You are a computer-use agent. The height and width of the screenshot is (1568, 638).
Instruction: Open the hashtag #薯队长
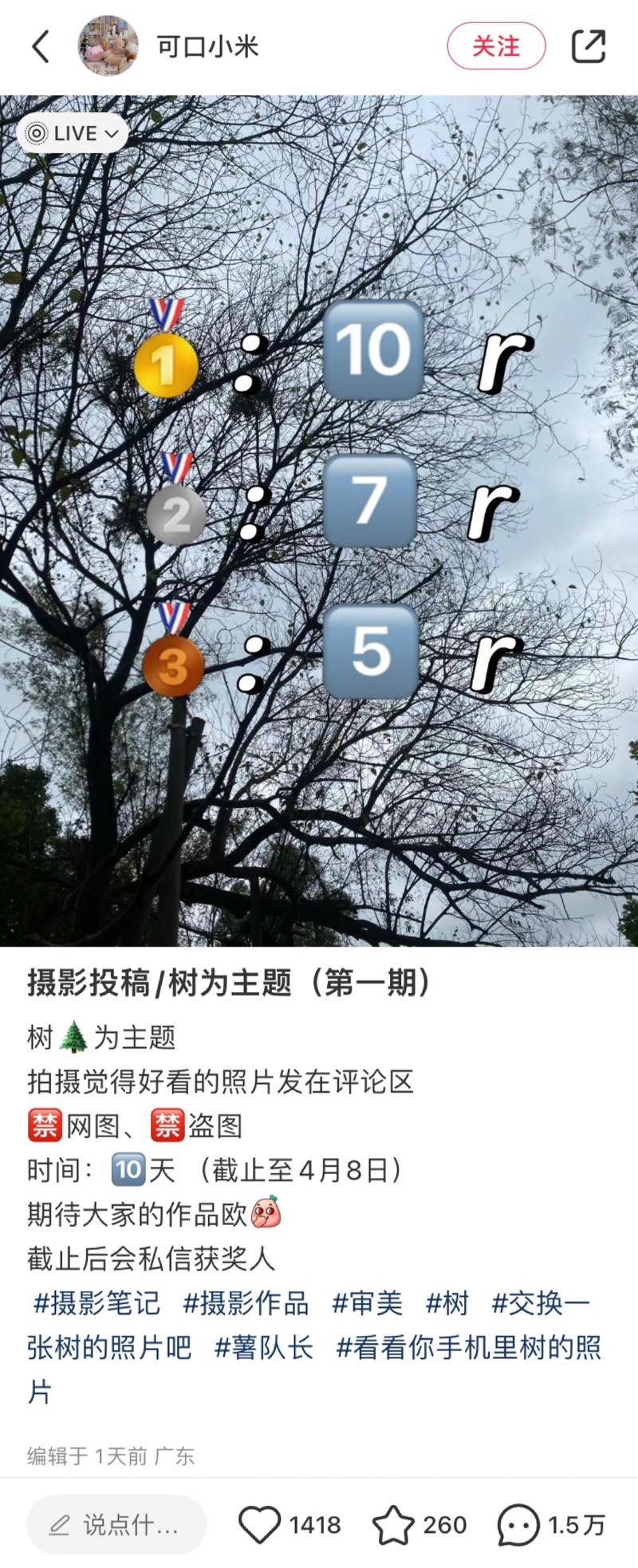point(264,1349)
